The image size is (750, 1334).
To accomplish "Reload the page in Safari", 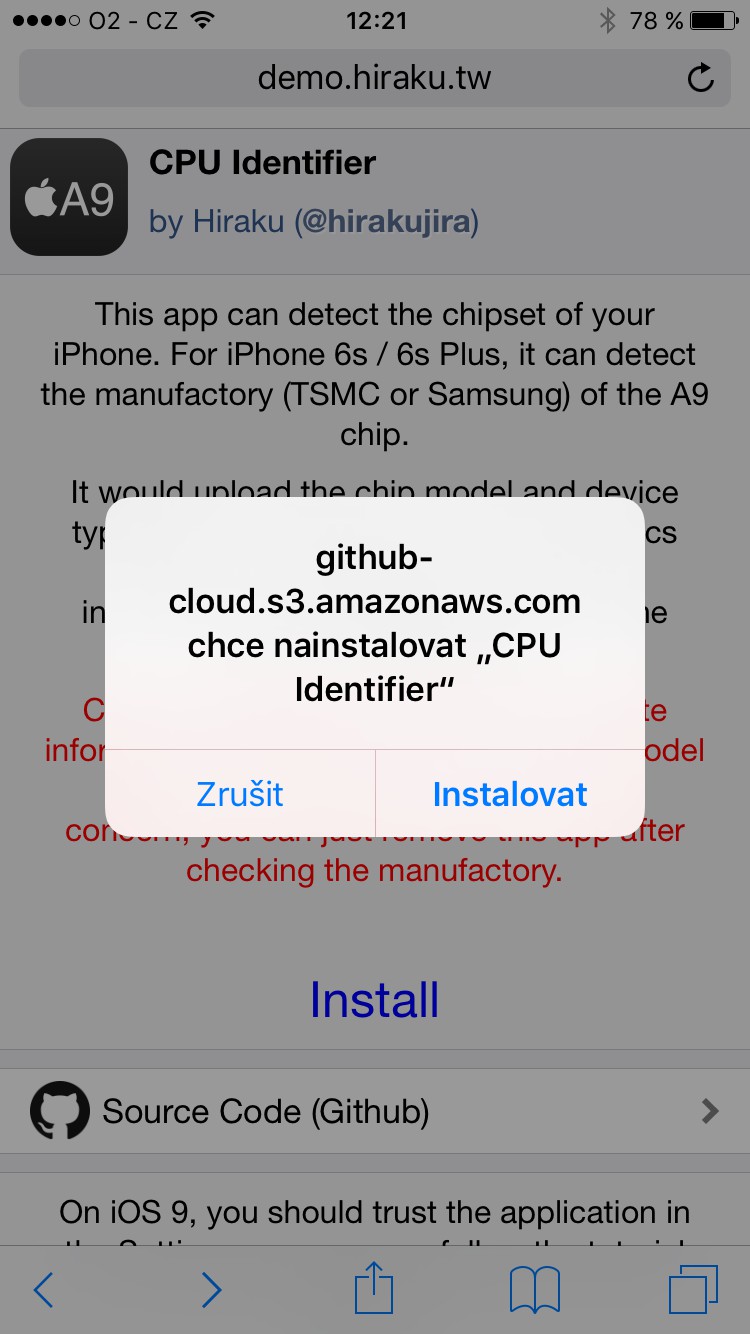I will click(702, 78).
